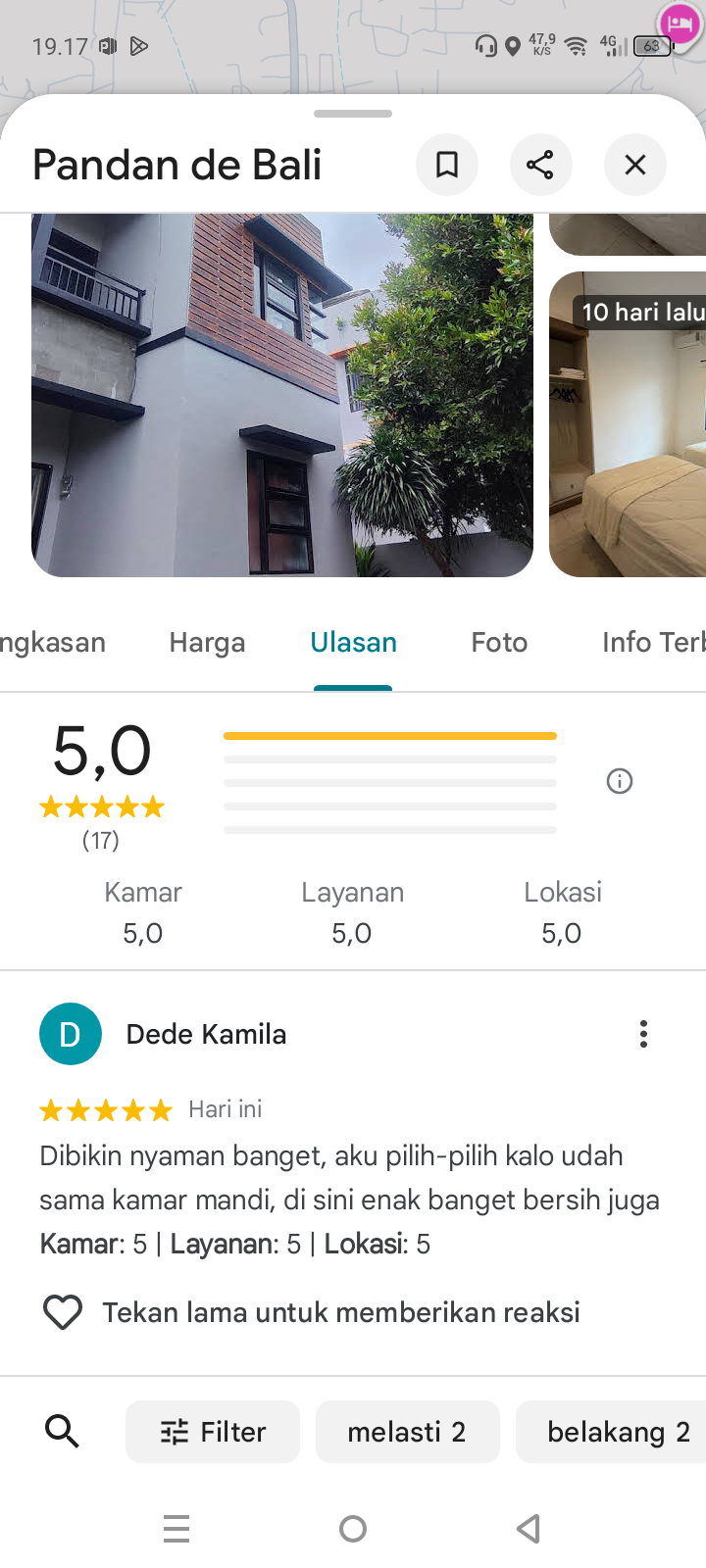Save Pandan de Bali with the bookmark icon
Viewport: 706px width, 1568px height.
[447, 165]
